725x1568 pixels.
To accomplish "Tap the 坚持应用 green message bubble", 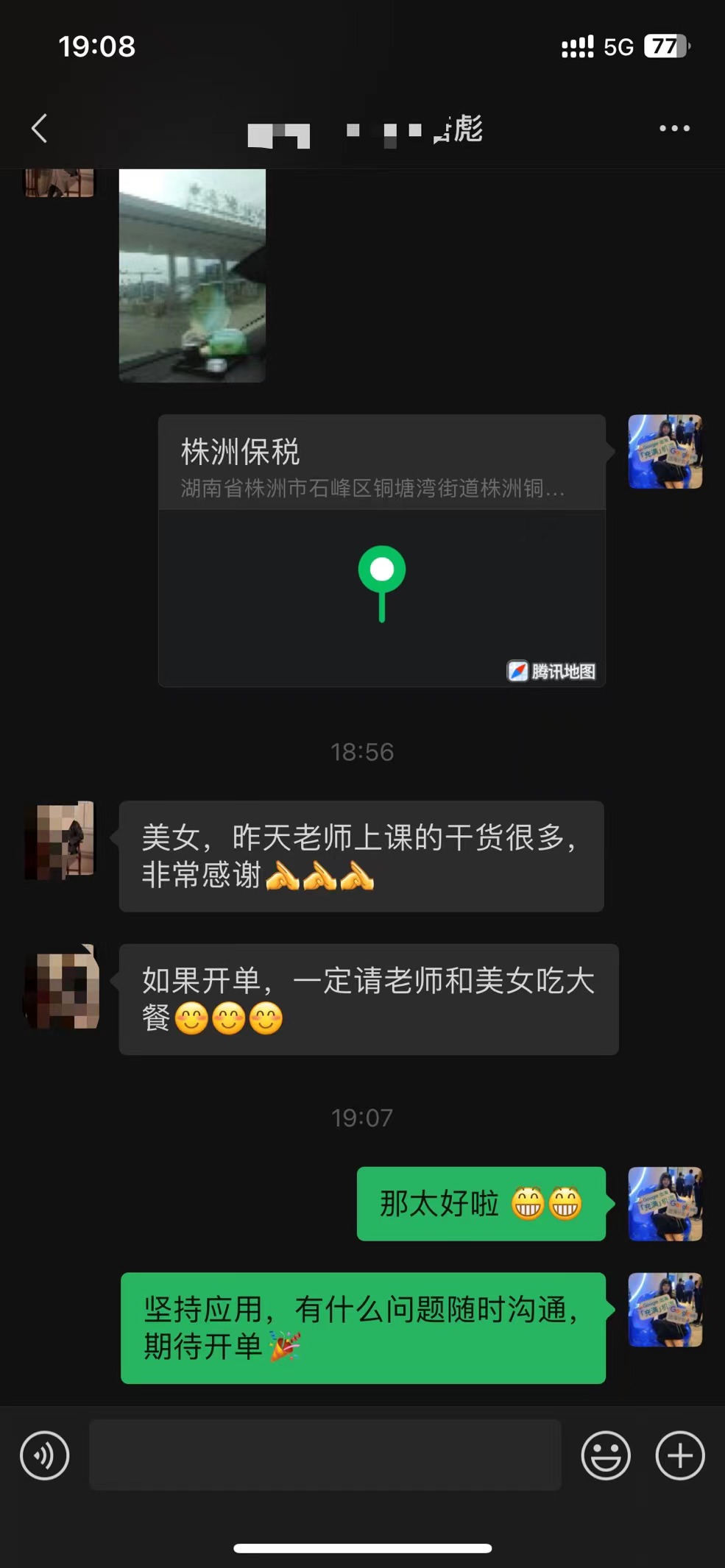I will click(362, 1328).
